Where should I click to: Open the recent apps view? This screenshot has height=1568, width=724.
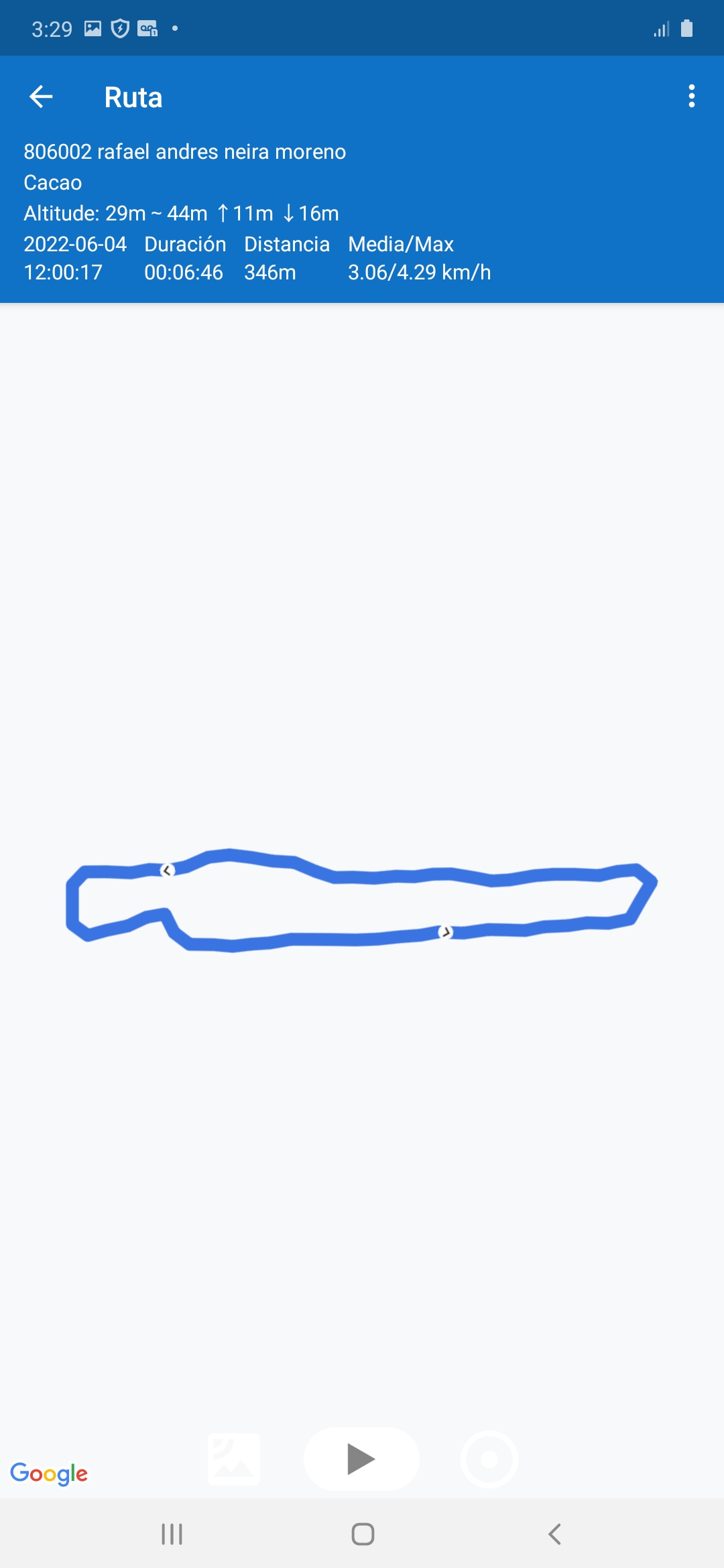(172, 1534)
